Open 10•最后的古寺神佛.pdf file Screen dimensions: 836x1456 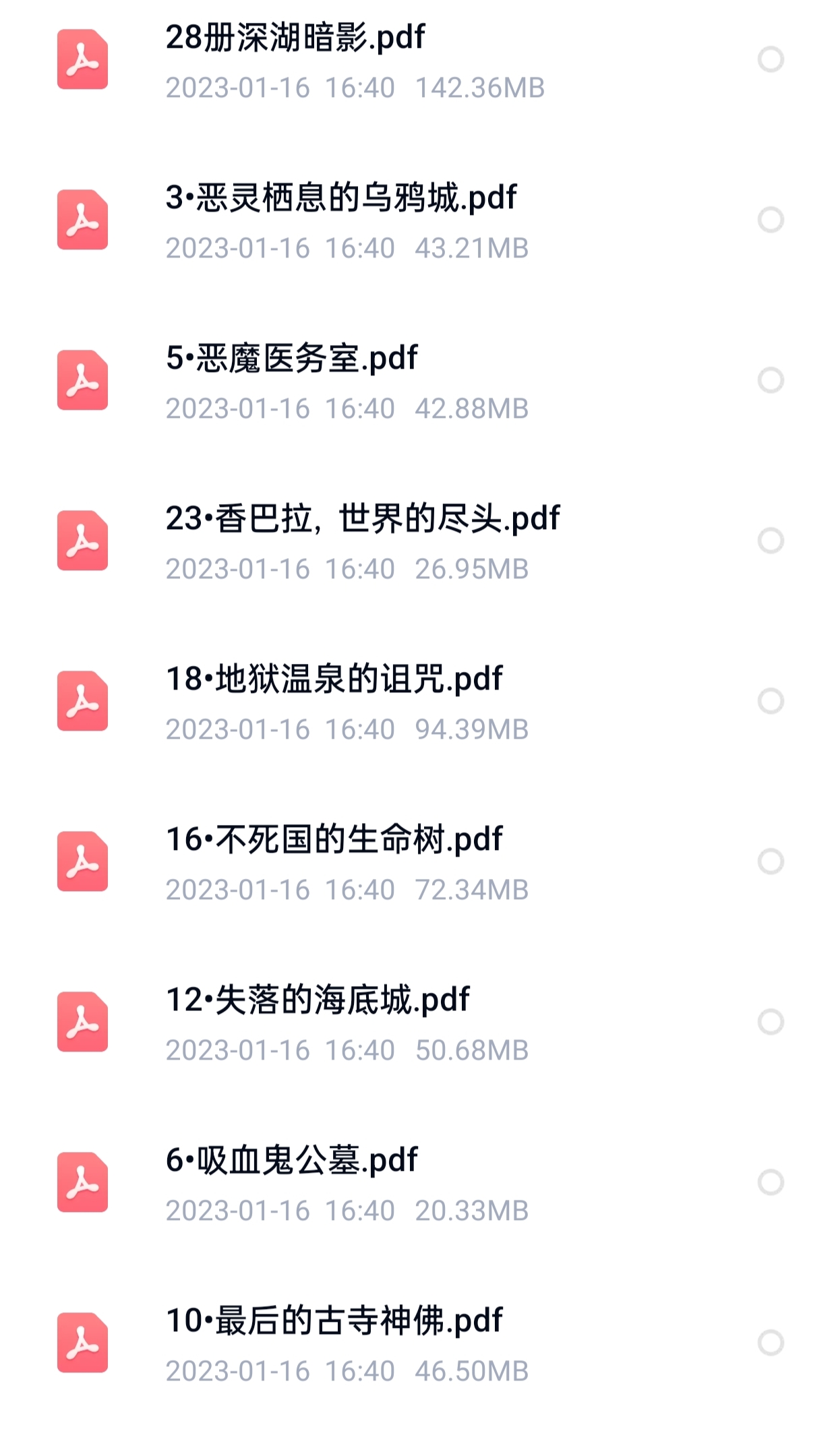(334, 1321)
